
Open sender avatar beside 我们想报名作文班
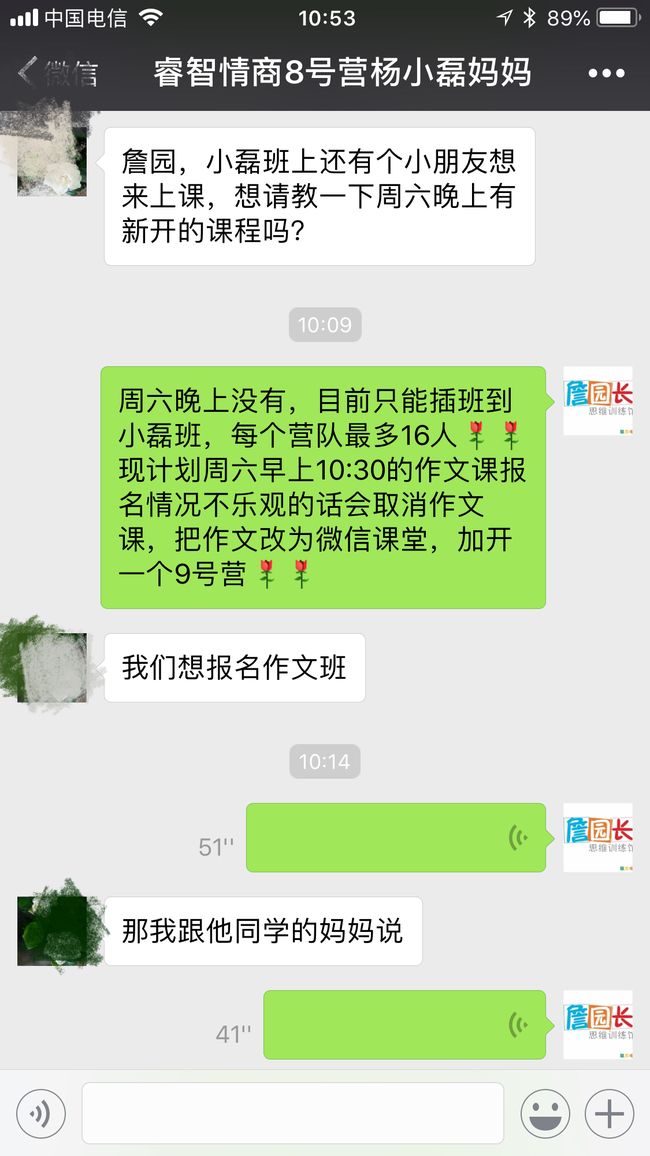click(52, 667)
